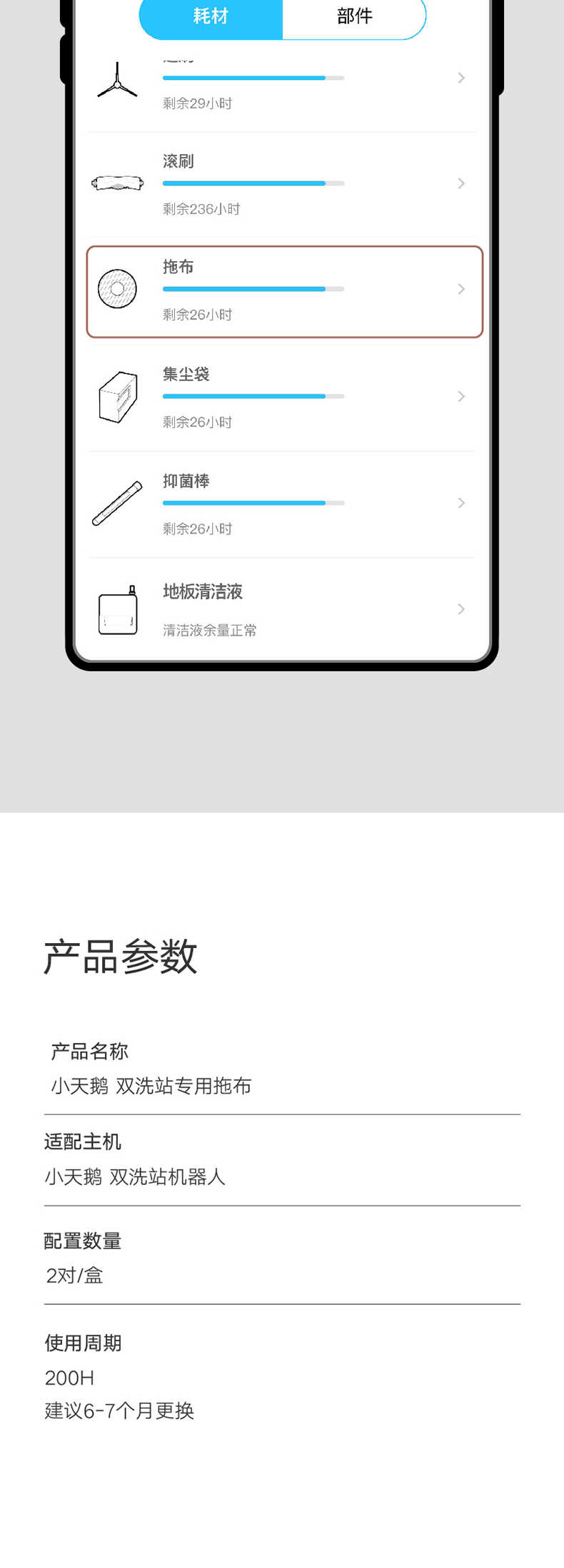Screen dimensions: 564x1568
Task: Click the 集尘袋 list row
Action: pos(284,397)
